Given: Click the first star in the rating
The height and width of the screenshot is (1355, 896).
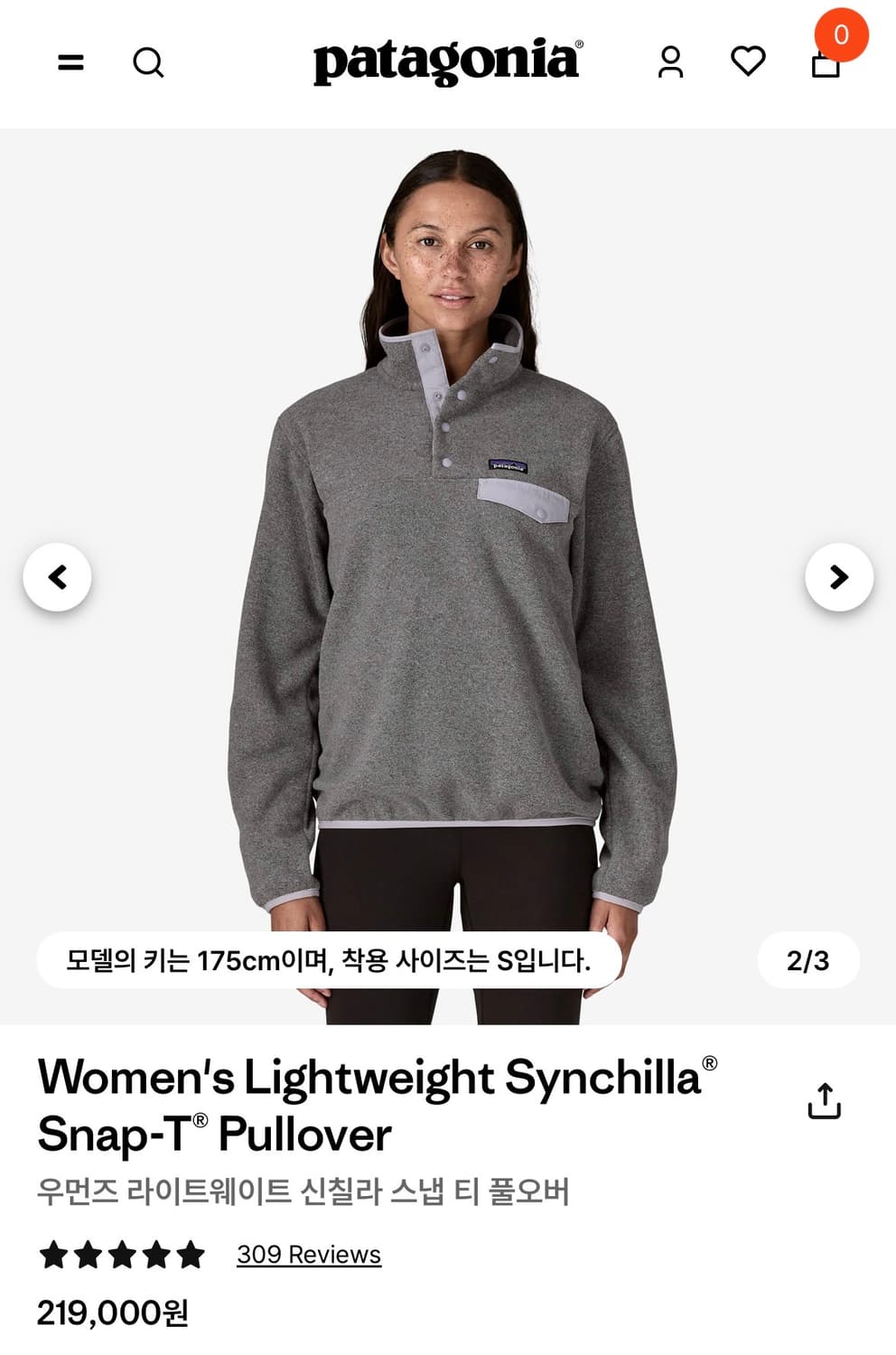Looking at the screenshot, I should 54,1254.
